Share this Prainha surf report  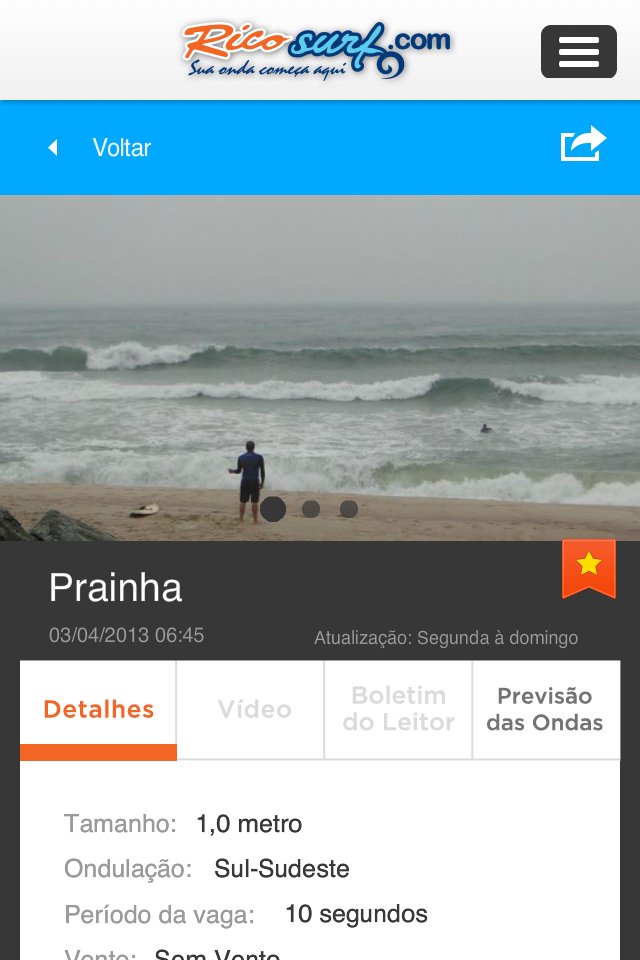click(583, 145)
